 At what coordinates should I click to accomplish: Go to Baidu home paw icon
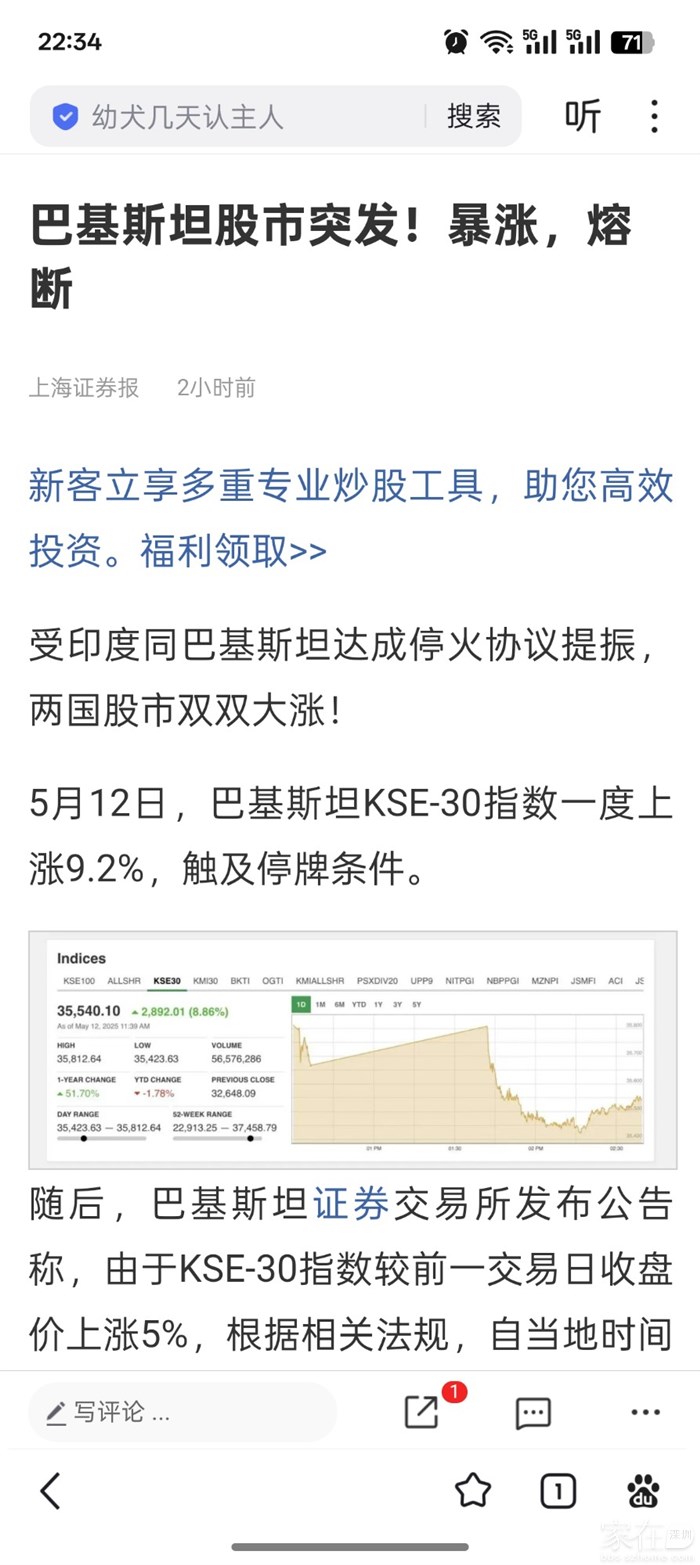tap(643, 1491)
